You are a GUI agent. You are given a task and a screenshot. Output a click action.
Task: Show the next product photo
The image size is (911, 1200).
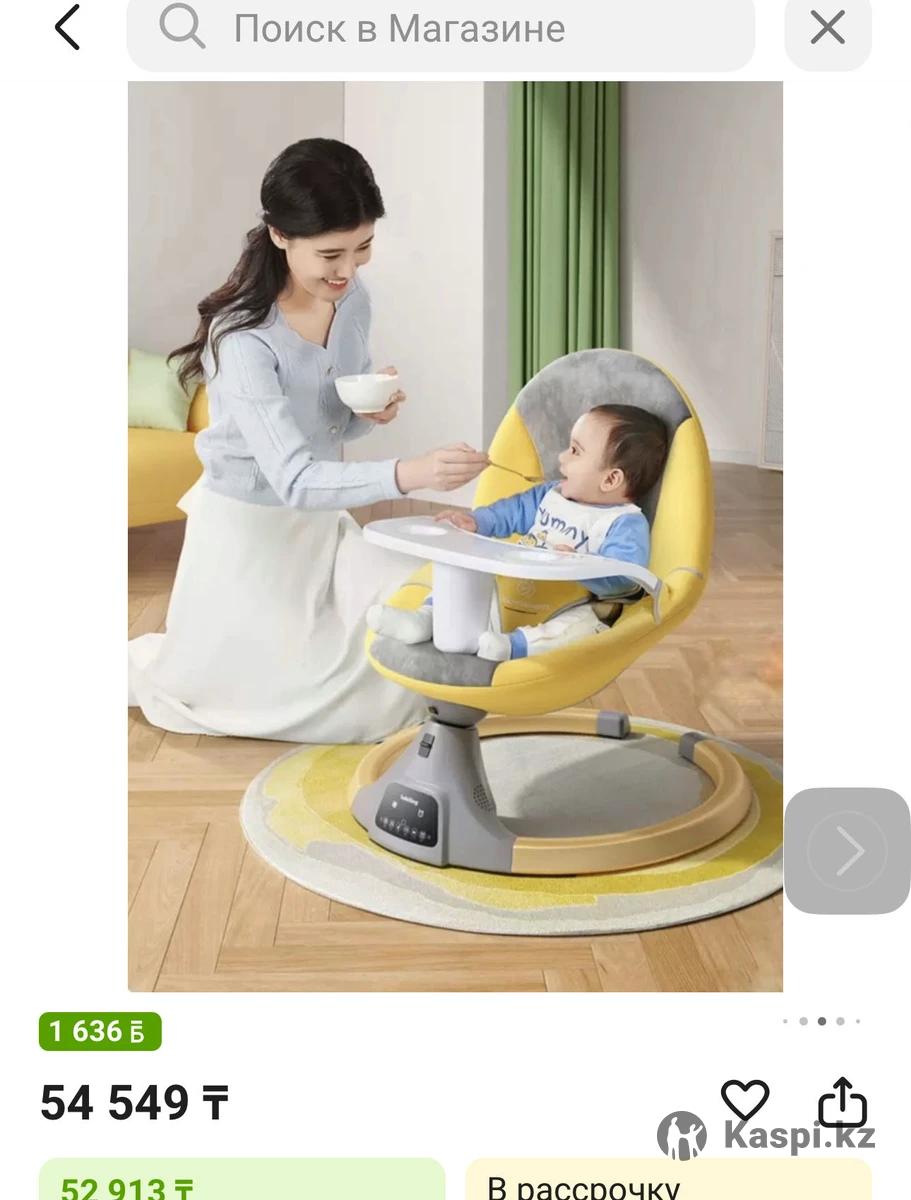click(847, 851)
